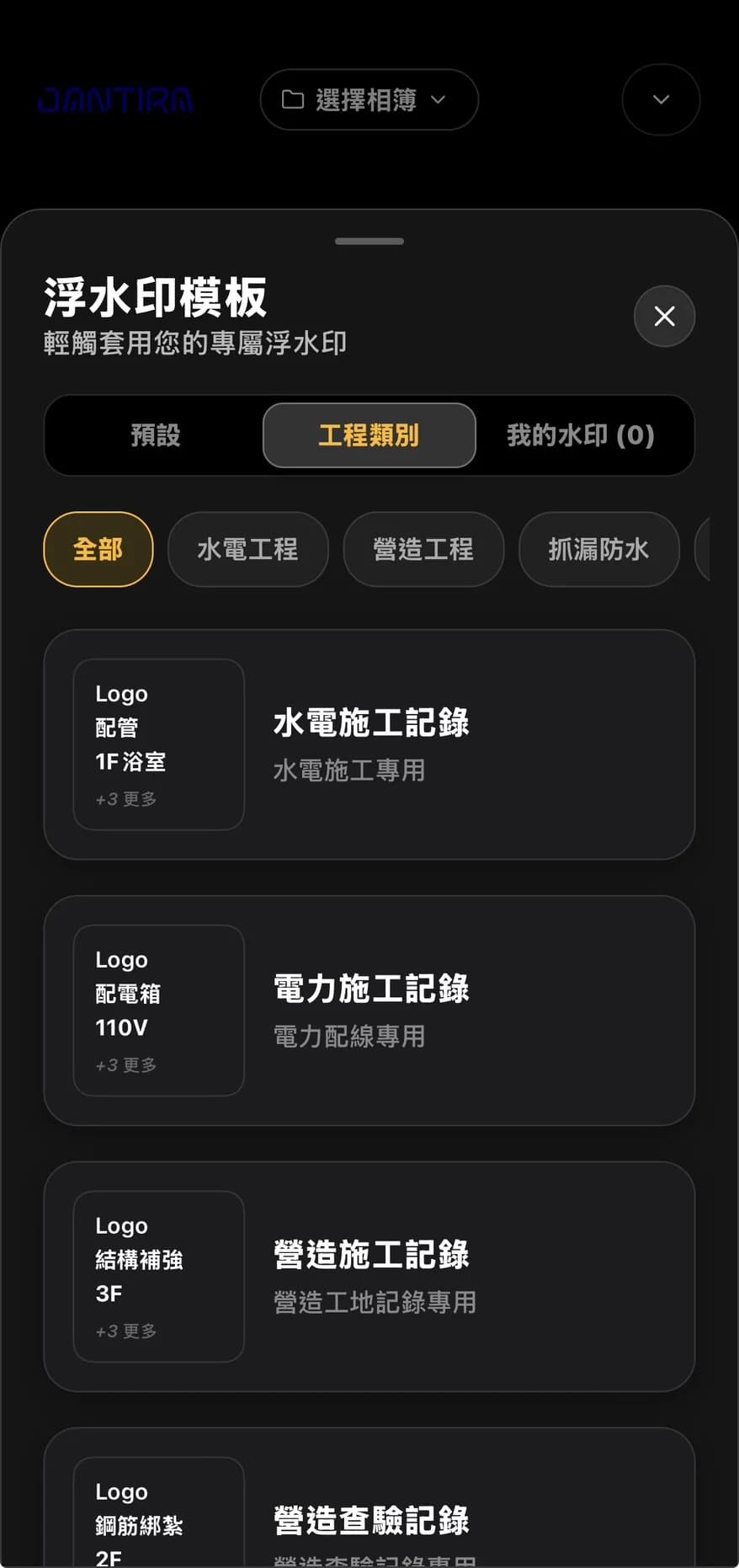
Task: Select the 全部 filter chip
Action: (98, 549)
